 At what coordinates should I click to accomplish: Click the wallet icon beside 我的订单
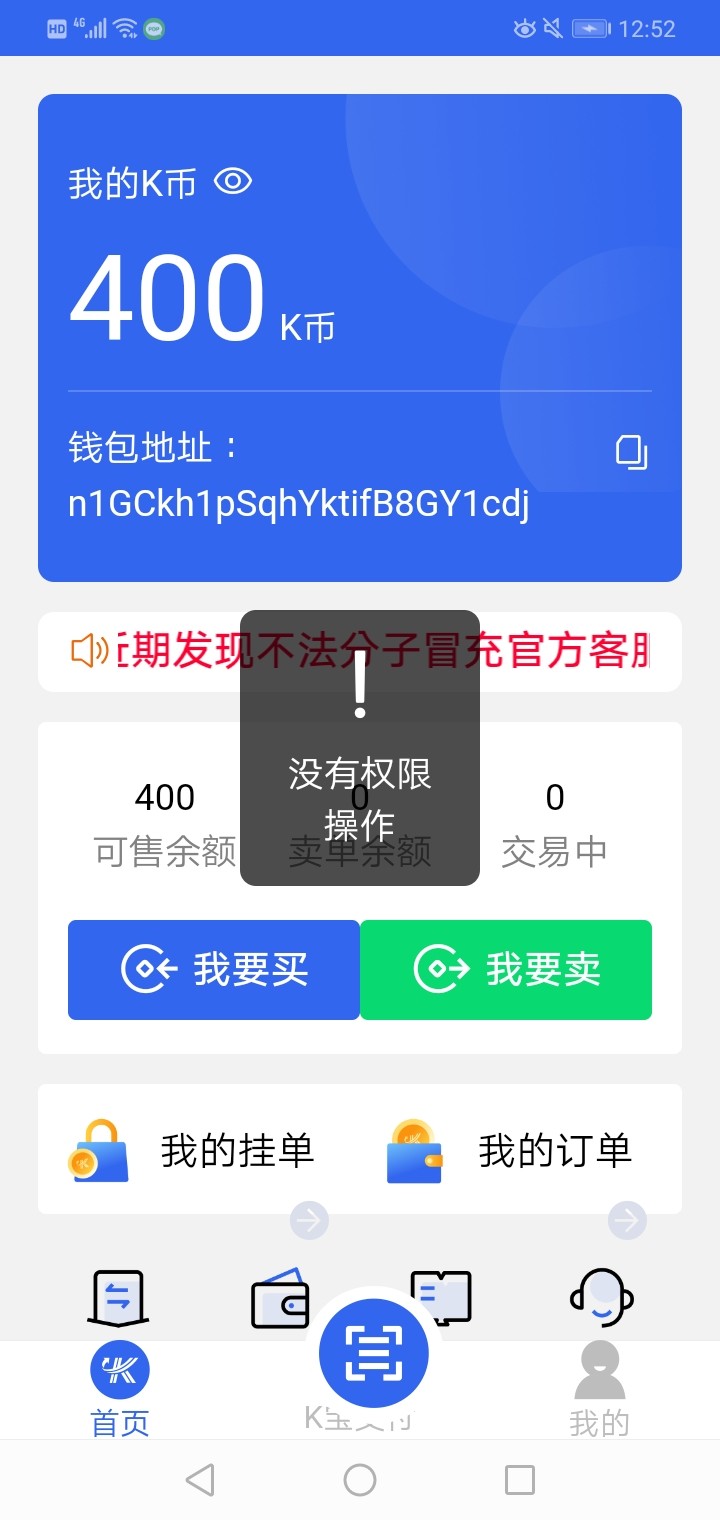click(x=415, y=1149)
